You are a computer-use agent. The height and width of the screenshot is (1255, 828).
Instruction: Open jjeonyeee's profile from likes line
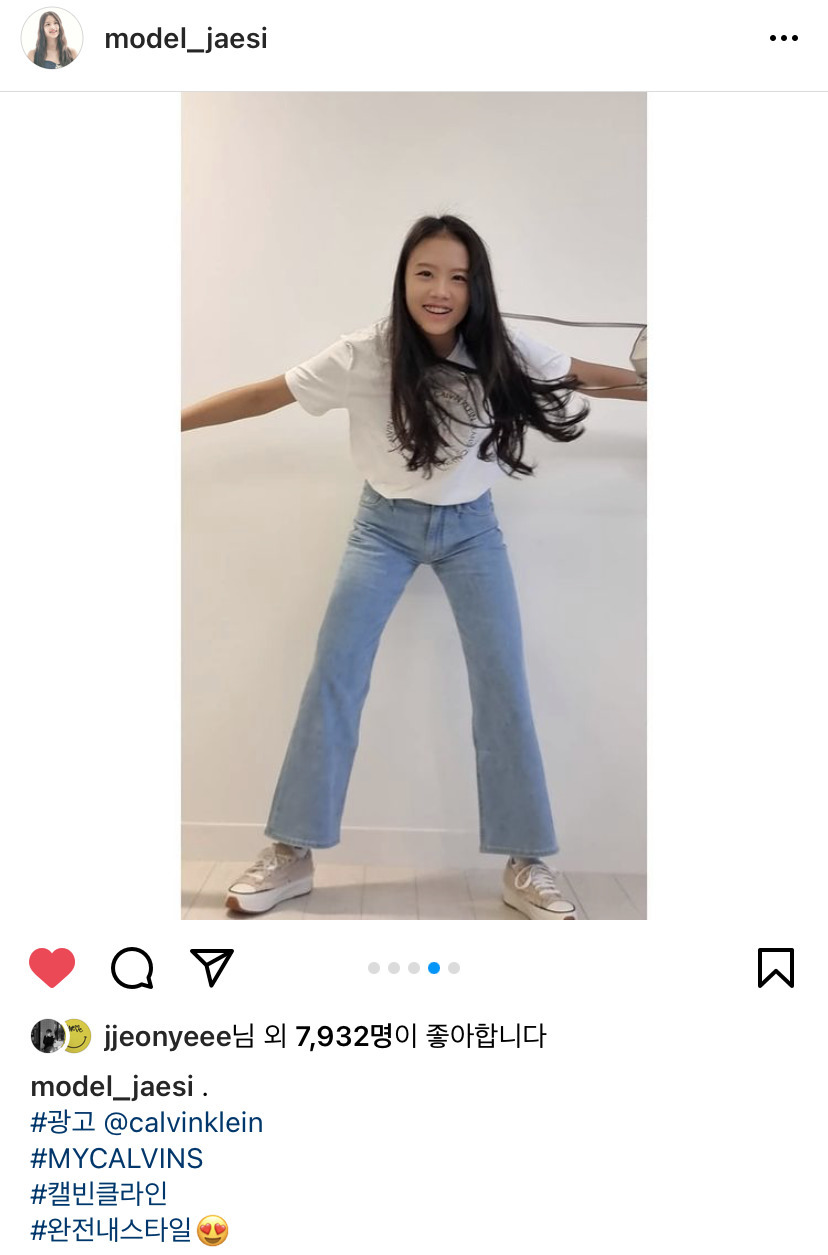(x=167, y=1036)
